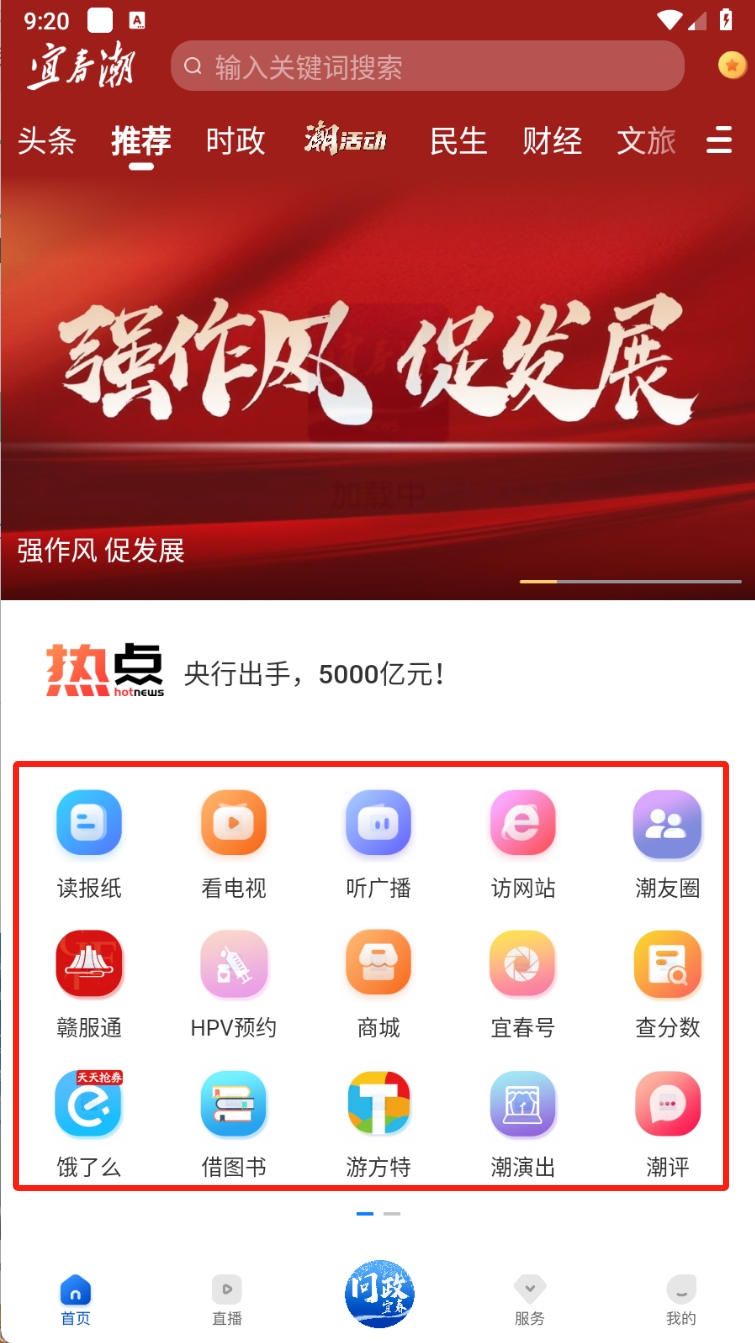The height and width of the screenshot is (1343, 755).
Task: Open the 借图书 library shortcut
Action: click(x=233, y=1122)
